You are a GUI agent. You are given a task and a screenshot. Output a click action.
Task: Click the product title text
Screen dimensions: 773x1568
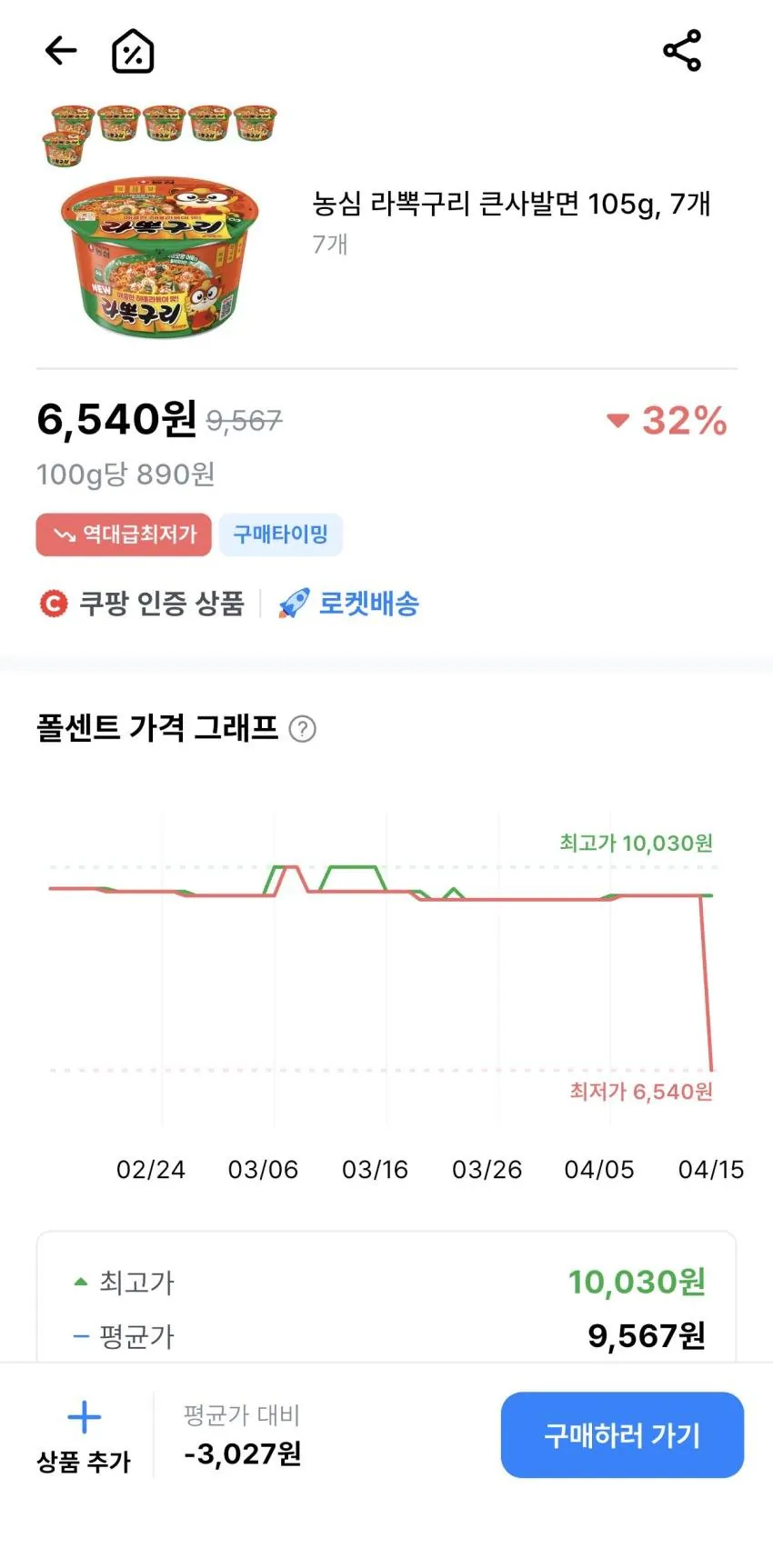(x=512, y=206)
